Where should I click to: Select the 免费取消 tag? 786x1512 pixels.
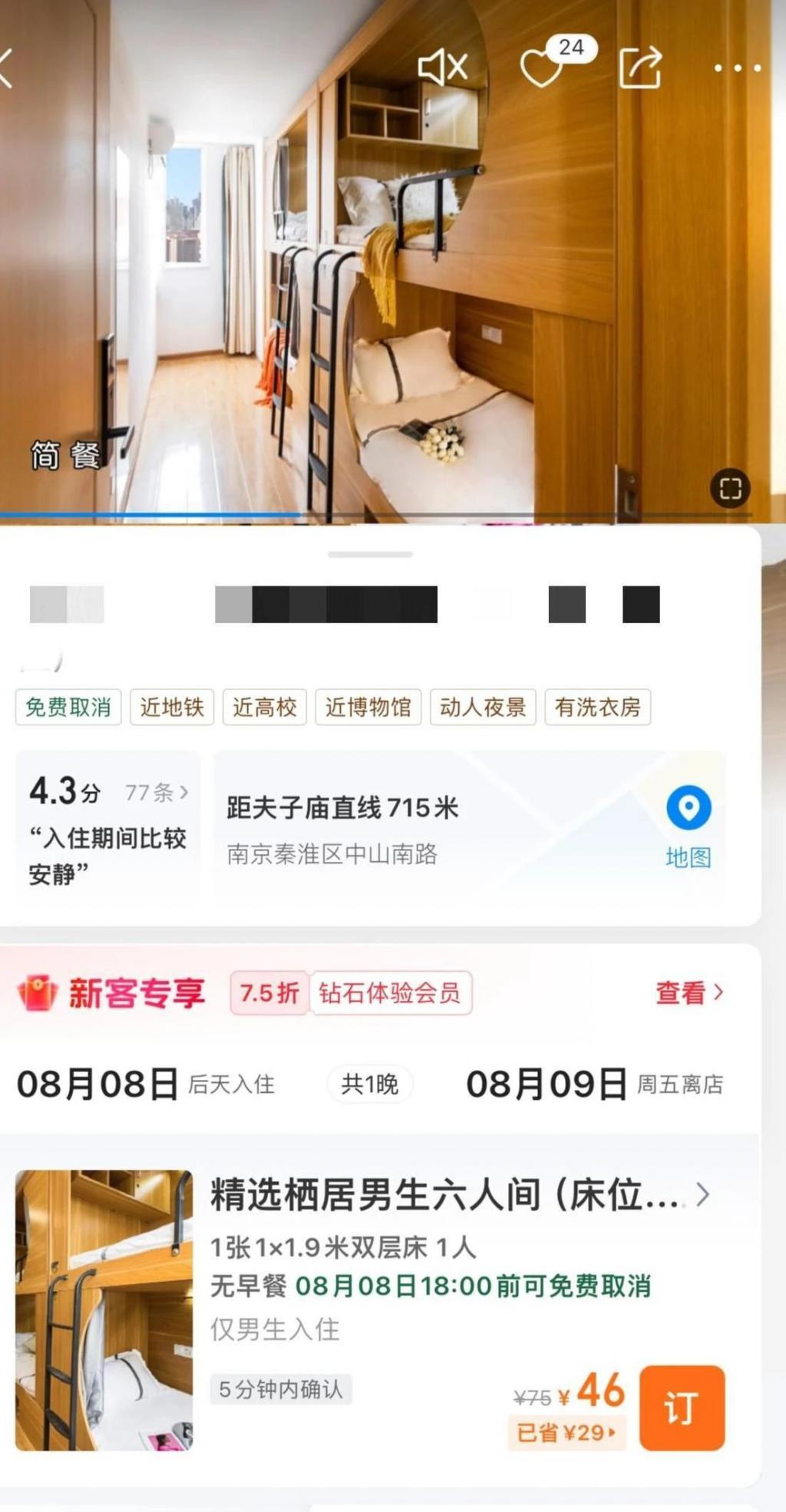pos(68,707)
